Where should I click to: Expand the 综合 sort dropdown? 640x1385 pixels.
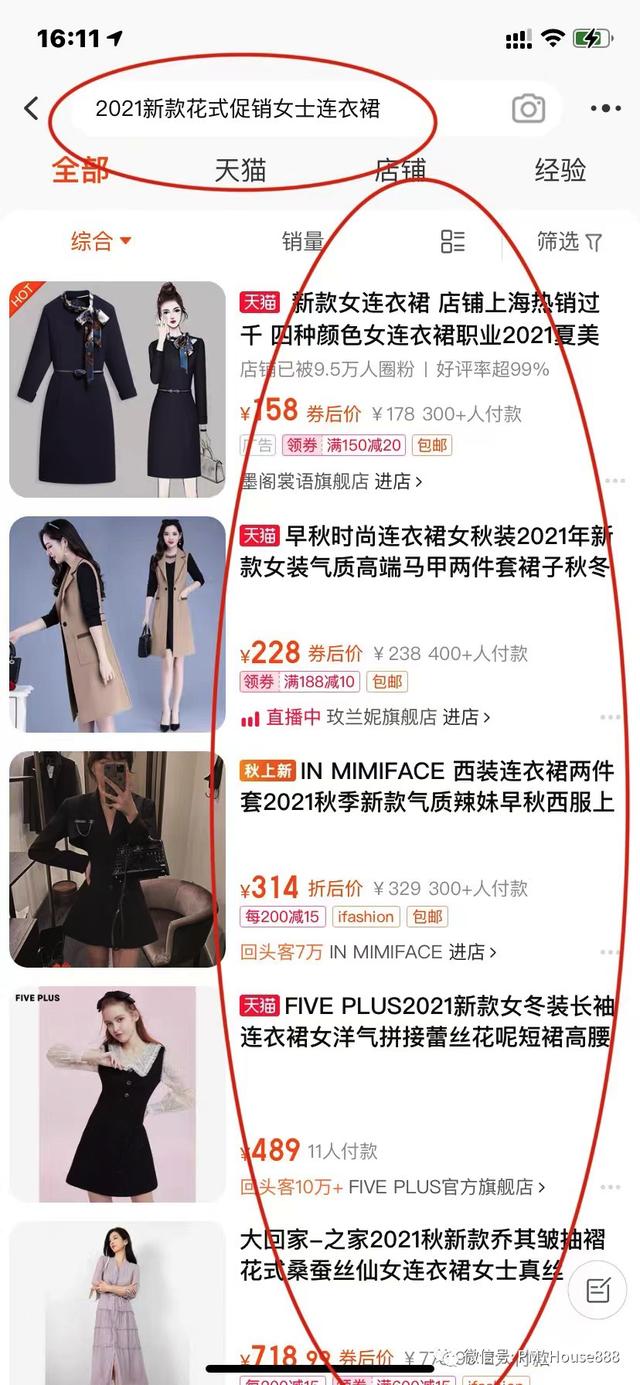coord(101,241)
